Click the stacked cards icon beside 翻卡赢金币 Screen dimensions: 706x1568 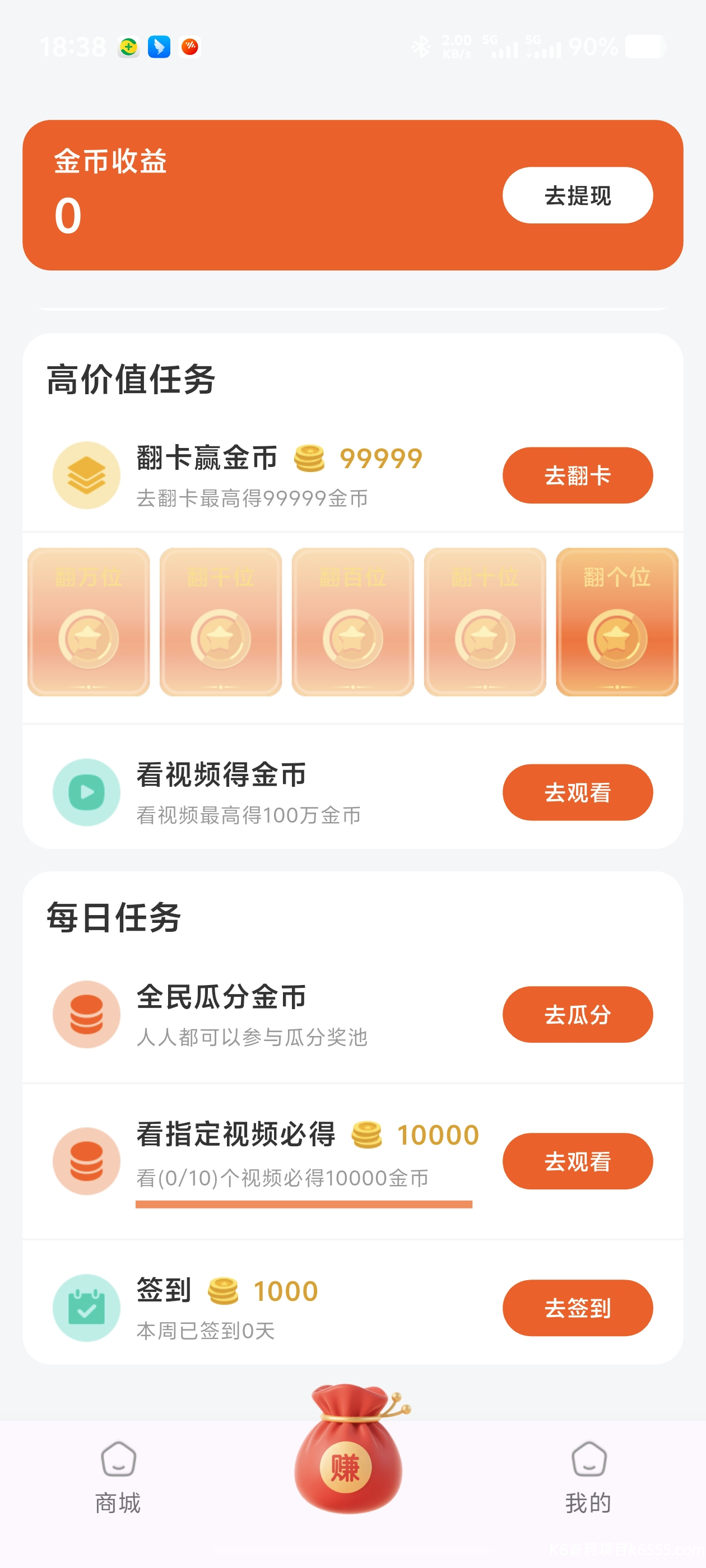(86, 475)
